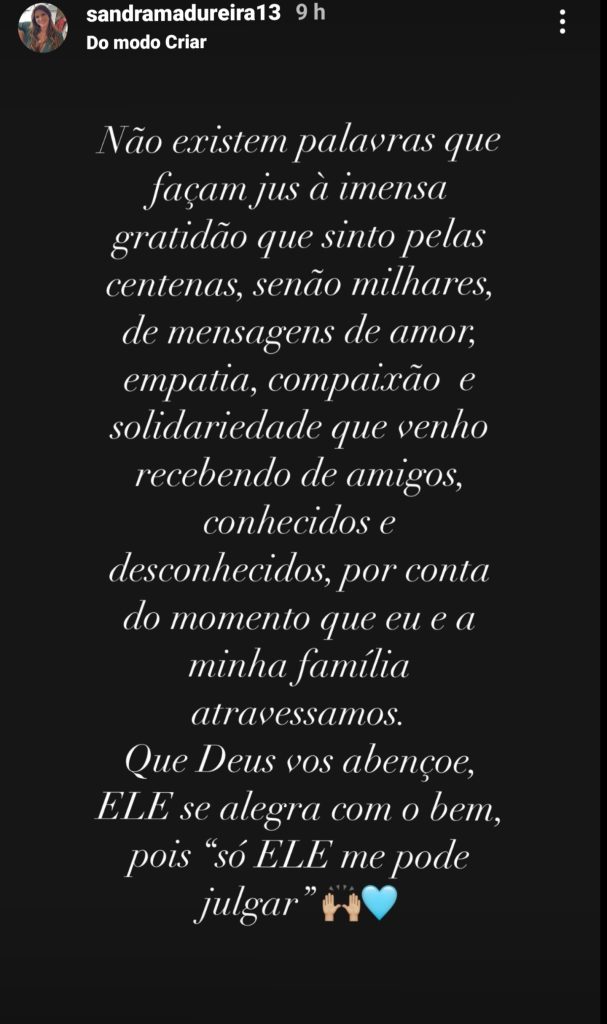The image size is (607, 1024).
Task: Open the story overflow menu
Action: [x=564, y=22]
